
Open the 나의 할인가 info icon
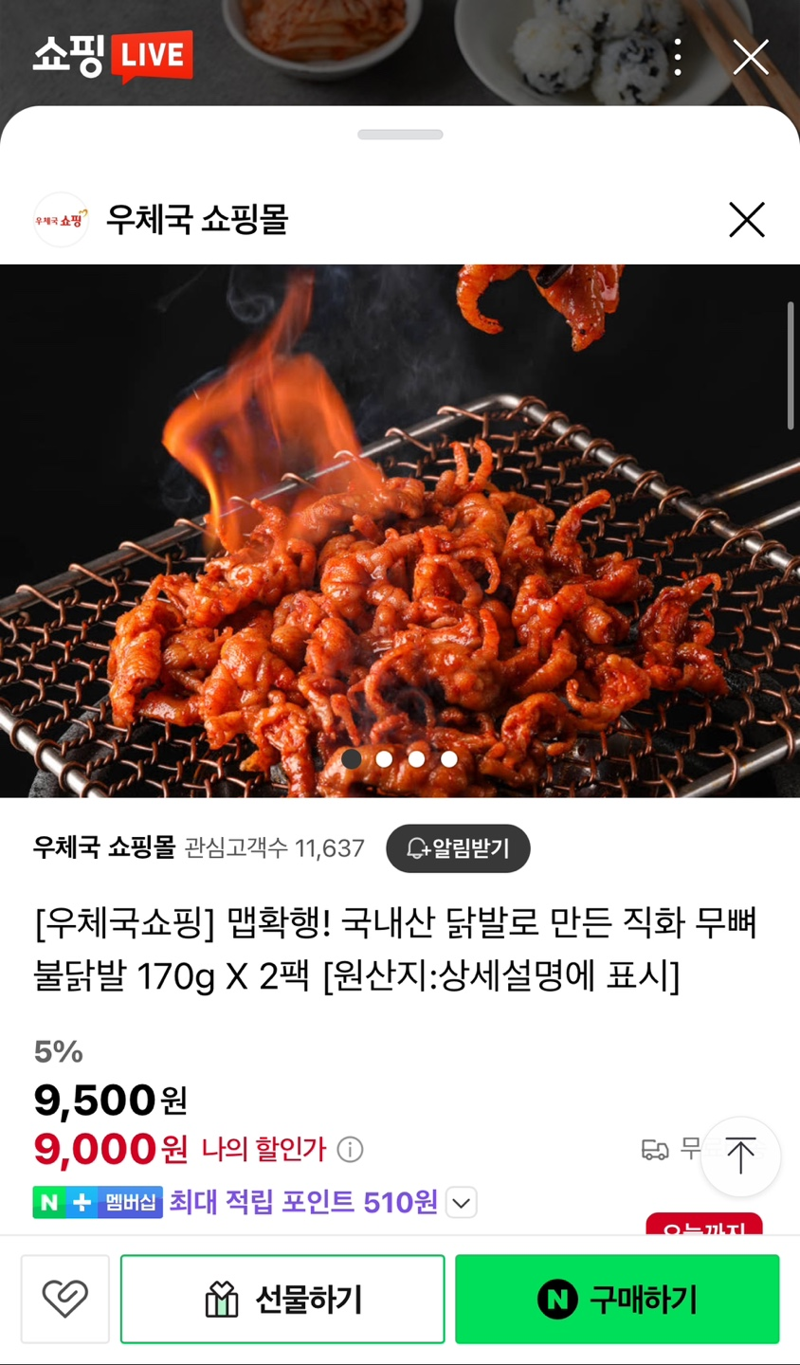pos(350,1150)
